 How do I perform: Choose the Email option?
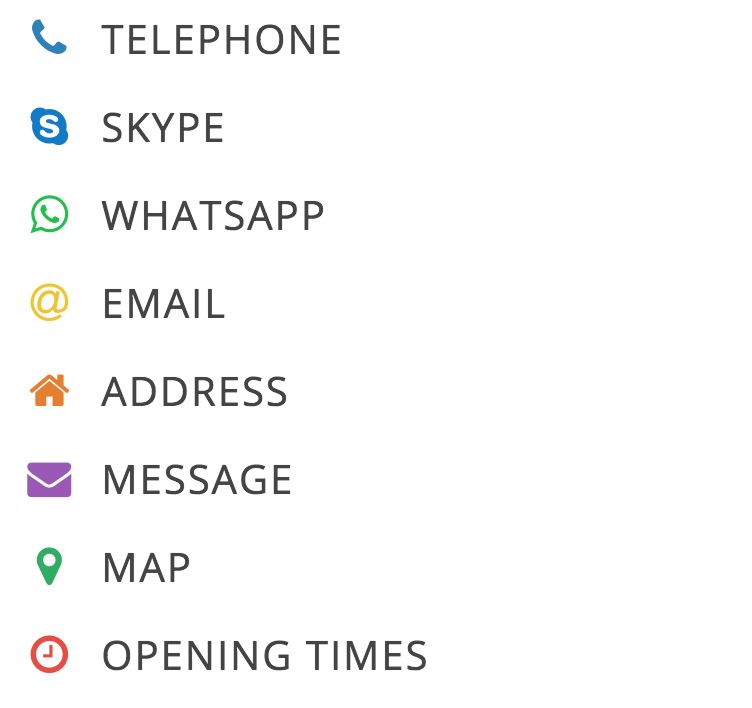[163, 304]
